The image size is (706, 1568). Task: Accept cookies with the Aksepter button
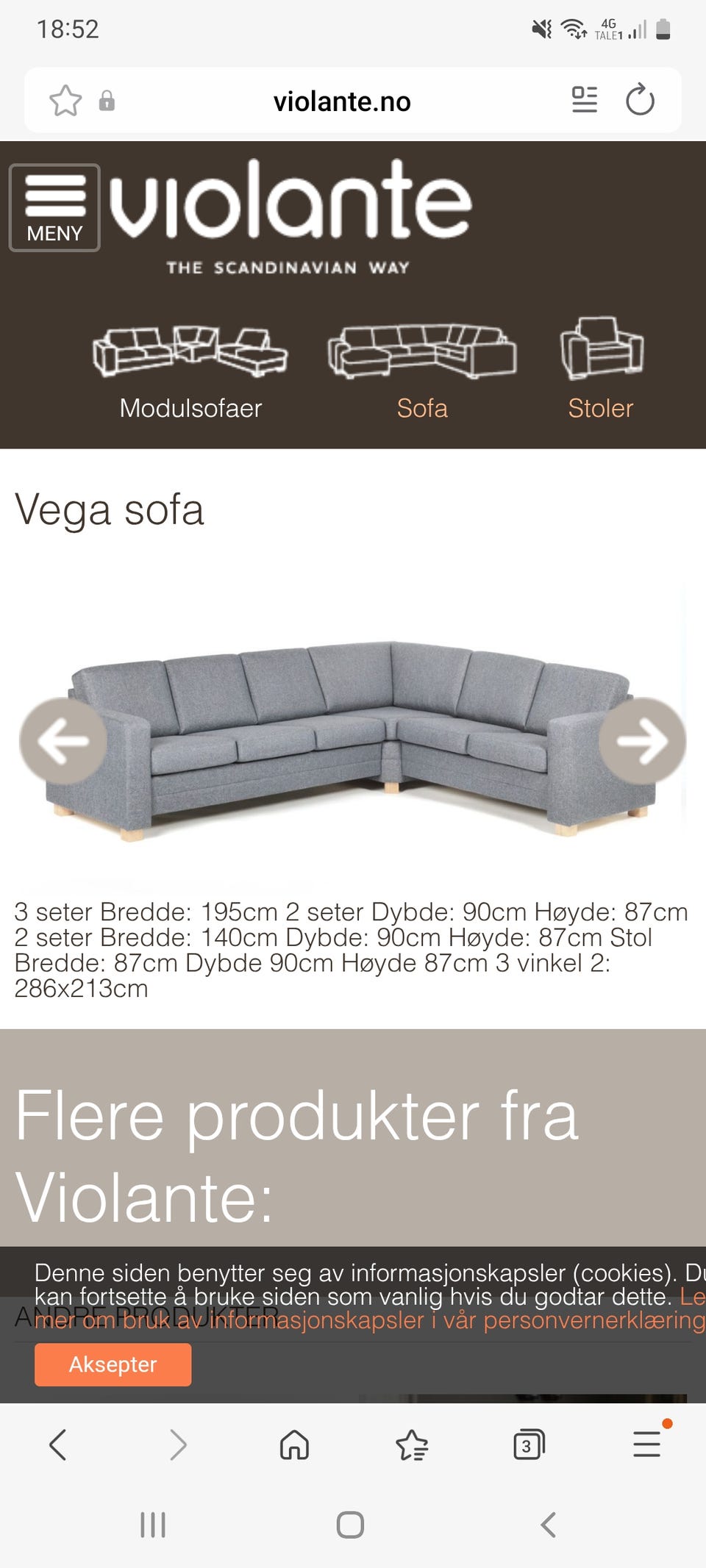point(113,1364)
